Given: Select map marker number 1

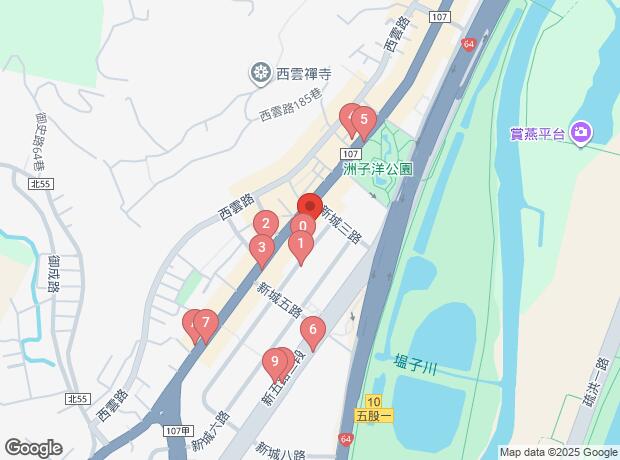Looking at the screenshot, I should tap(300, 243).
